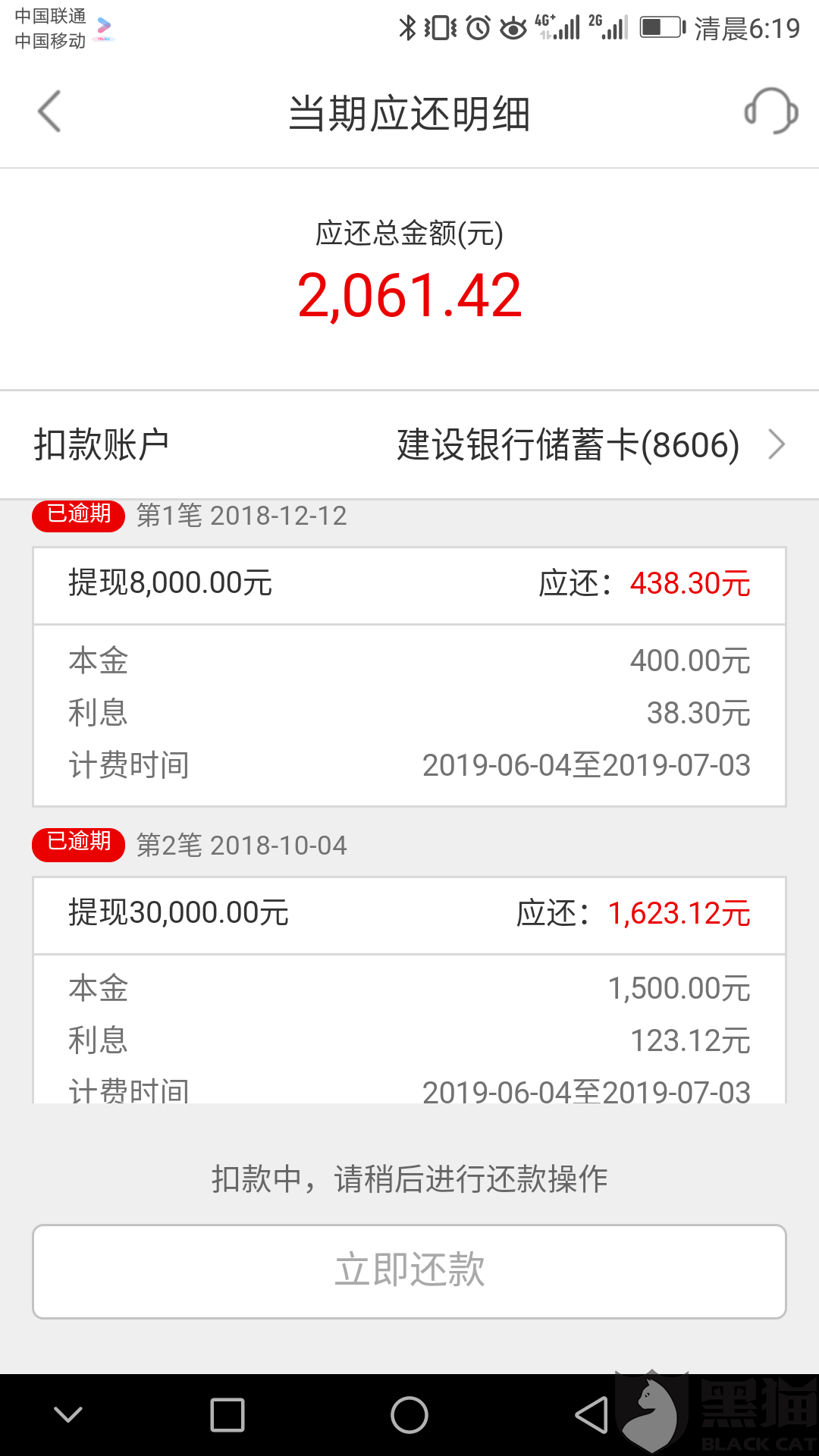Go to the phone home screen
This screenshot has height=1456, width=819.
(x=409, y=1415)
